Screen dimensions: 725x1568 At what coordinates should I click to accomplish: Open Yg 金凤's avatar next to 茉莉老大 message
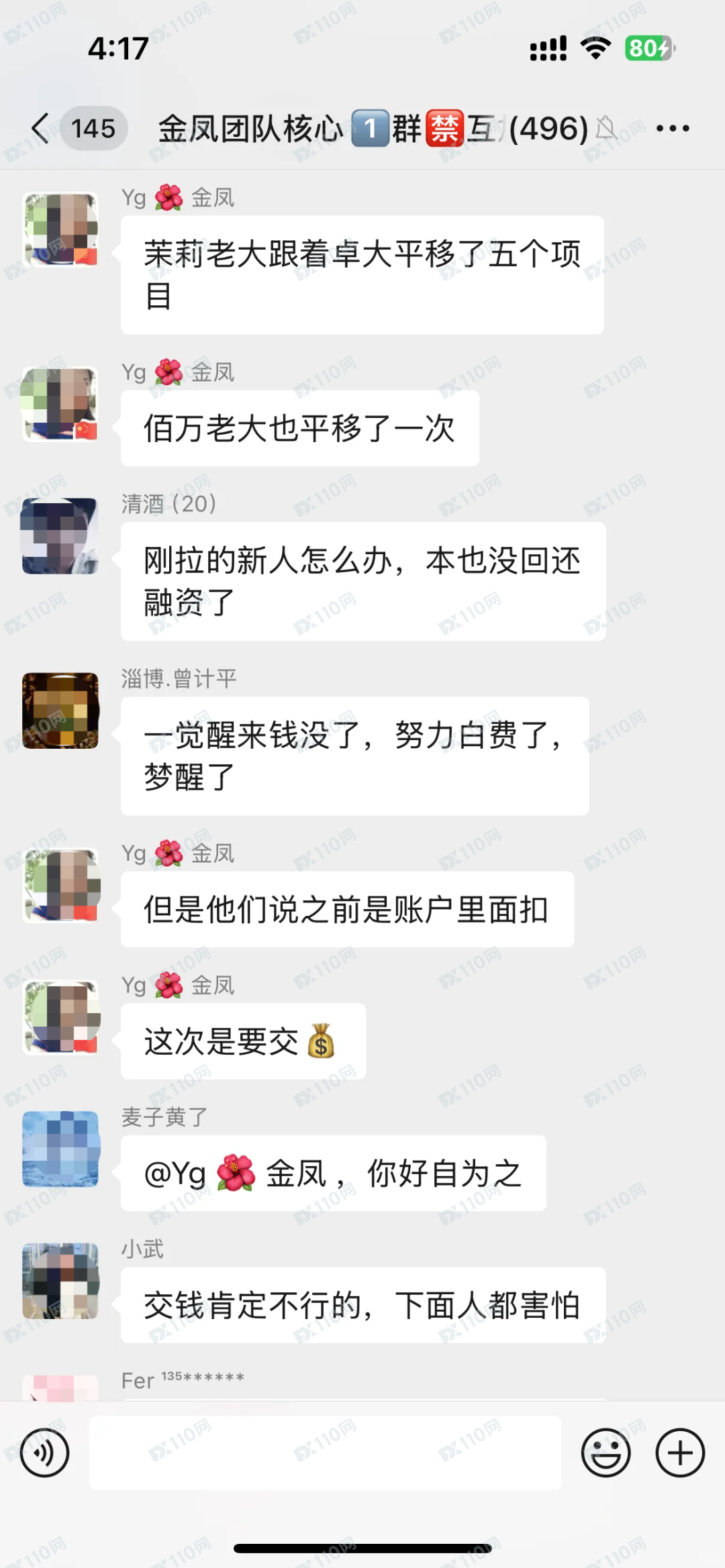click(60, 229)
